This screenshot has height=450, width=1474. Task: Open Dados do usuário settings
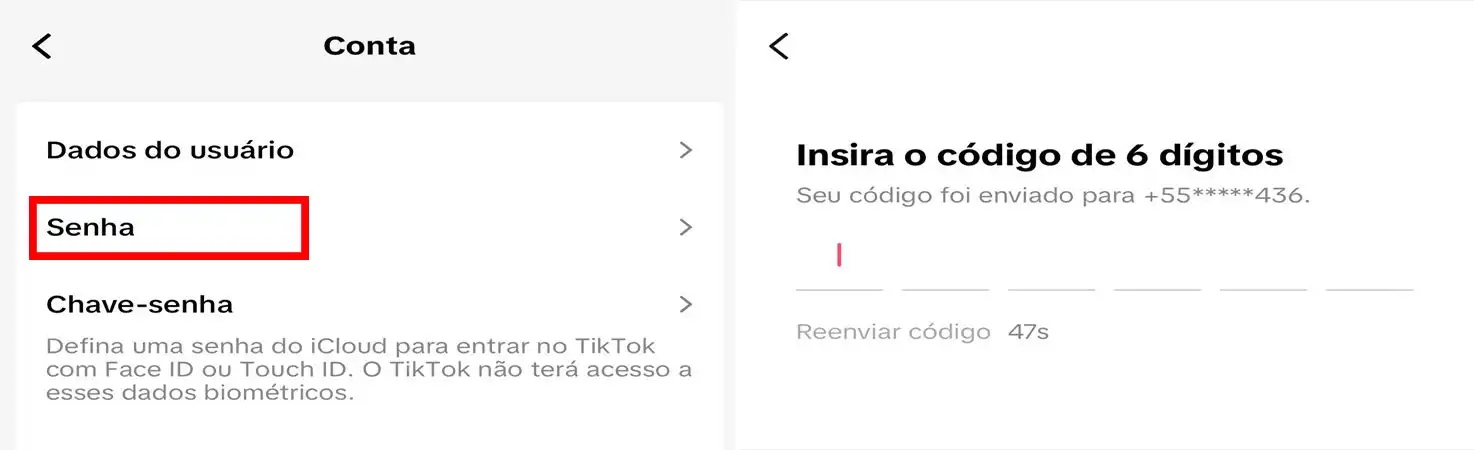(369, 151)
